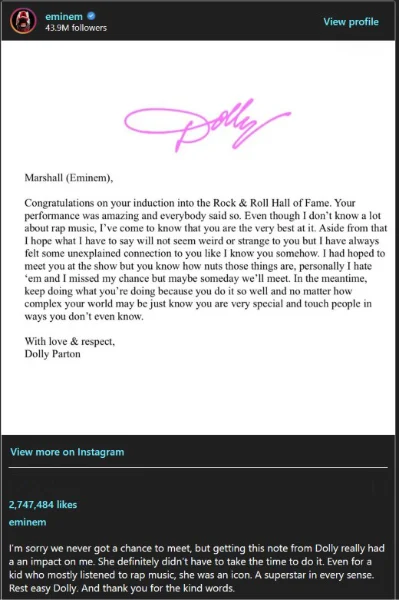Tap View profile link
399x600 pixels.
point(351,22)
